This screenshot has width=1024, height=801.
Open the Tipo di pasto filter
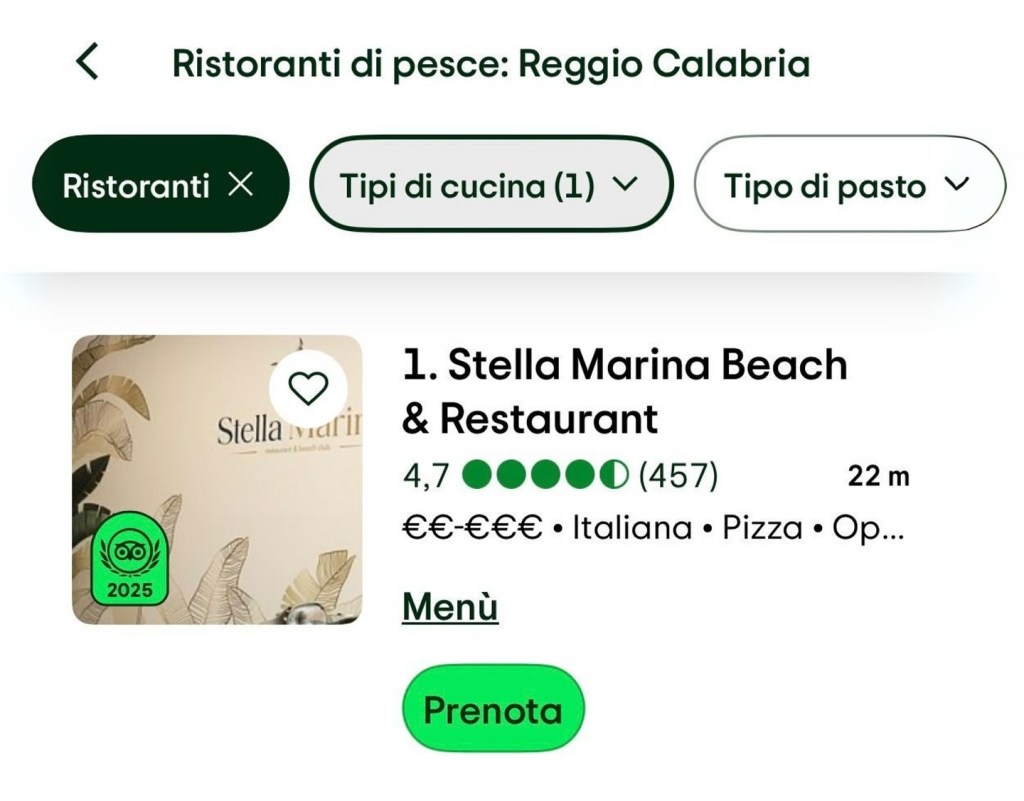[848, 185]
